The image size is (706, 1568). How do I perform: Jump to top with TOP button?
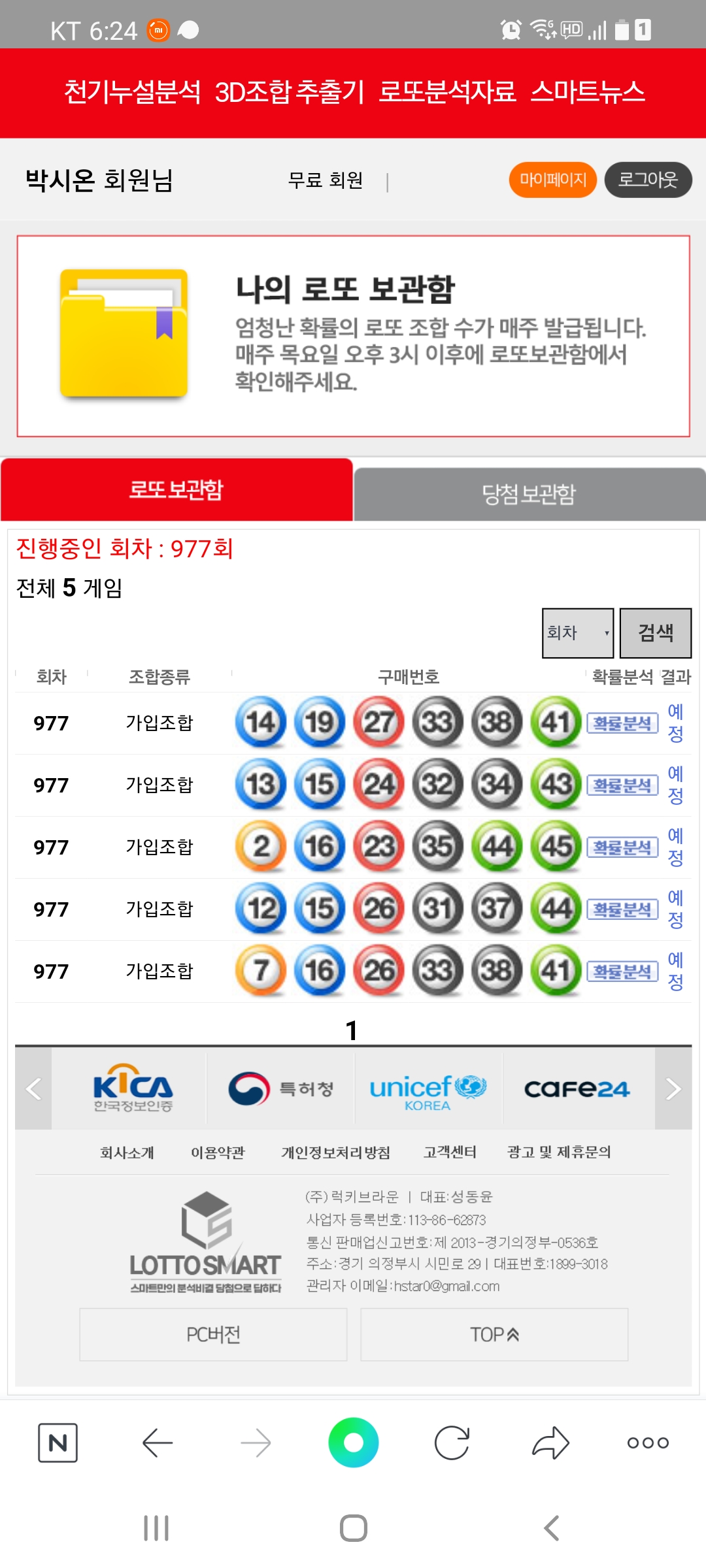pyautogui.click(x=494, y=1334)
